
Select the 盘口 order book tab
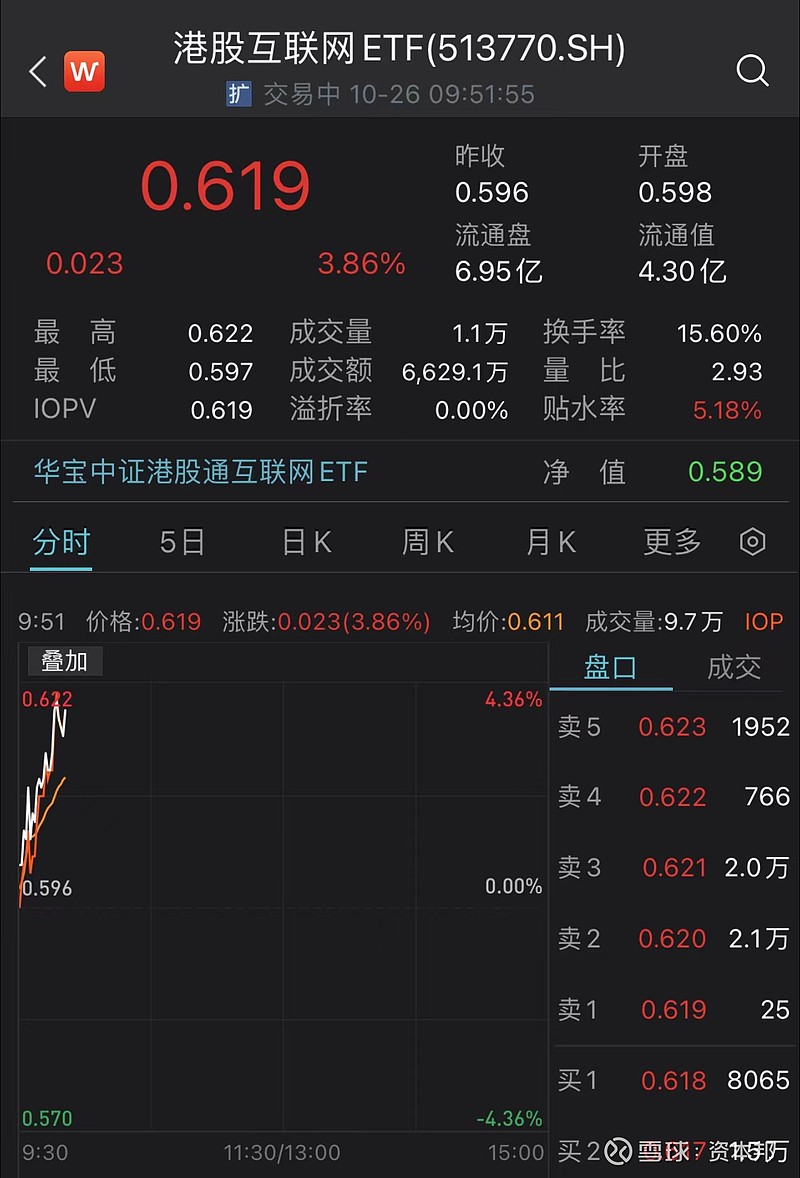pyautogui.click(x=610, y=667)
